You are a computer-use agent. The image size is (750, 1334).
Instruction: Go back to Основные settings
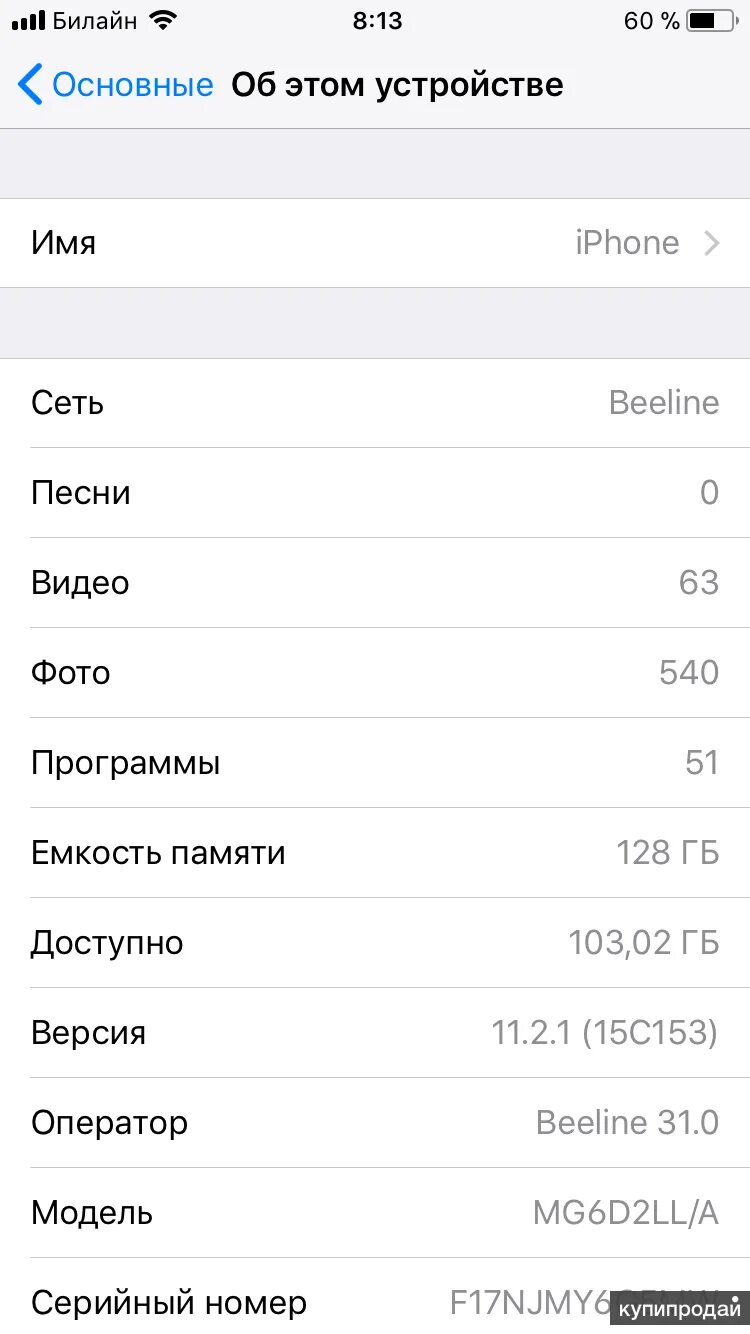click(116, 85)
